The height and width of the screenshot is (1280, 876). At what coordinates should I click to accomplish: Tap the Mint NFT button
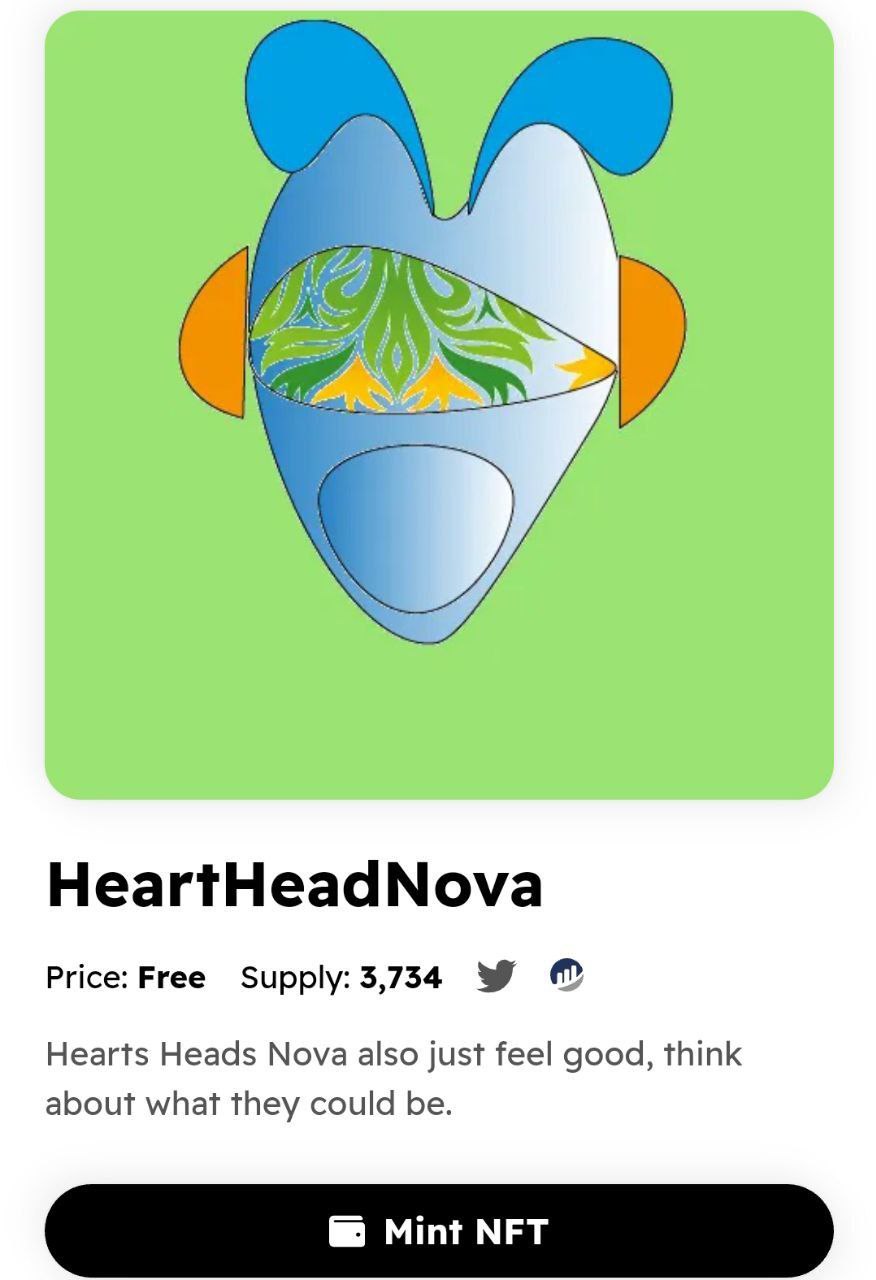click(x=438, y=1230)
